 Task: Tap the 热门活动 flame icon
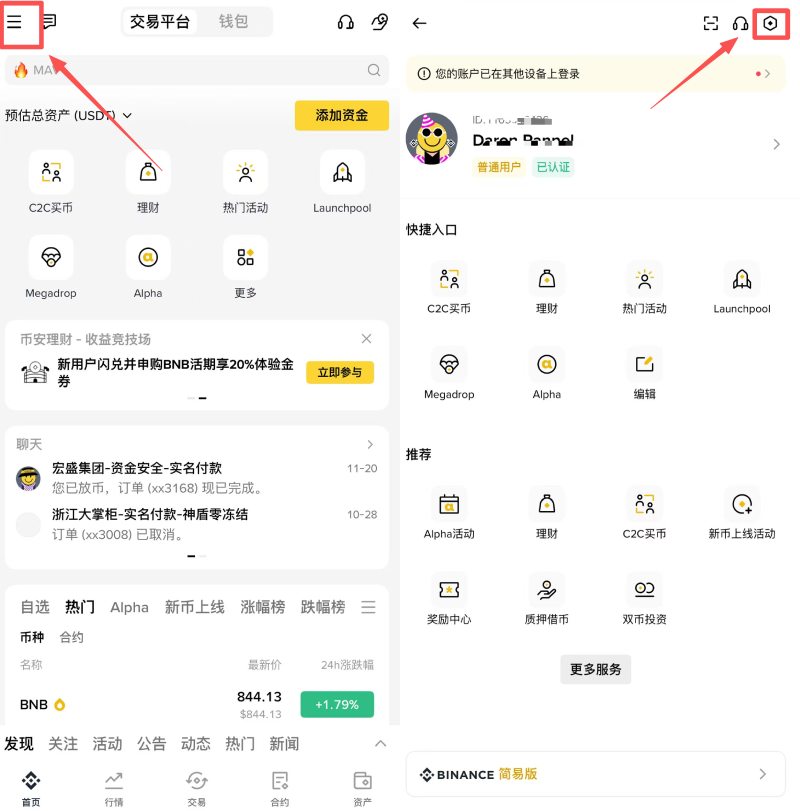(x=644, y=280)
